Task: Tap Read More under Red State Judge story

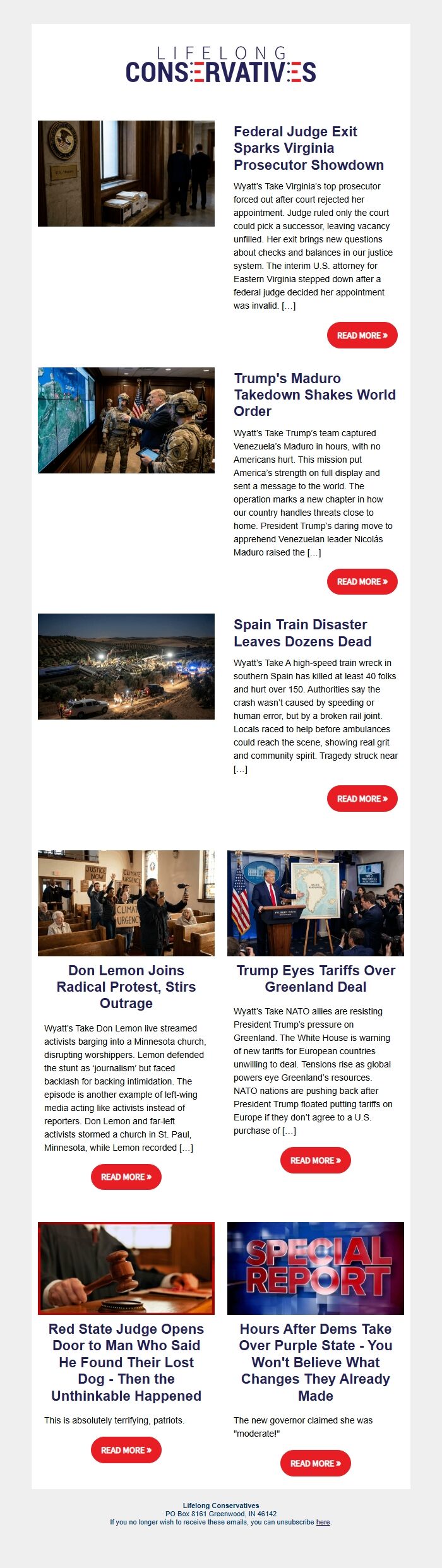Action: 126,1450
